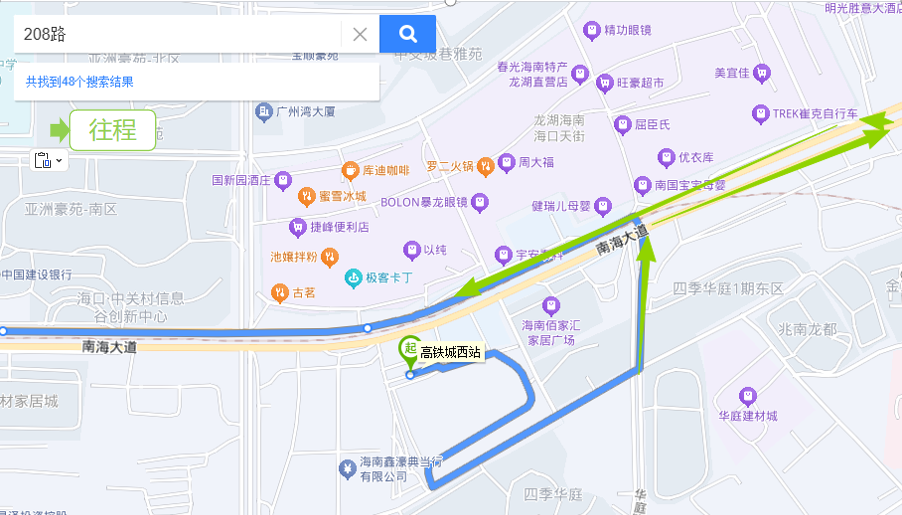Image resolution: width=902 pixels, height=515 pixels.
Task: Select the 罗二火锅 restaurant marker
Action: point(485,165)
